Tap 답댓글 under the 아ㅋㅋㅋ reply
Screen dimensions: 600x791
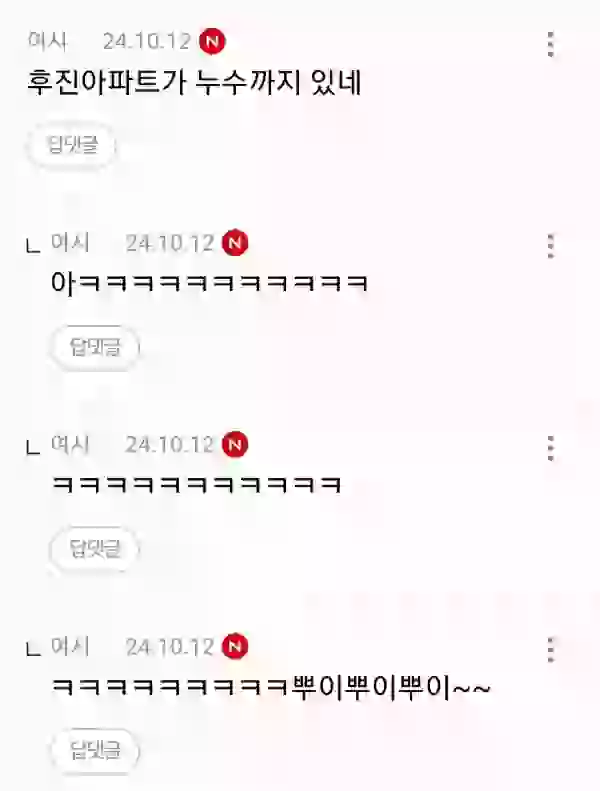[95, 347]
